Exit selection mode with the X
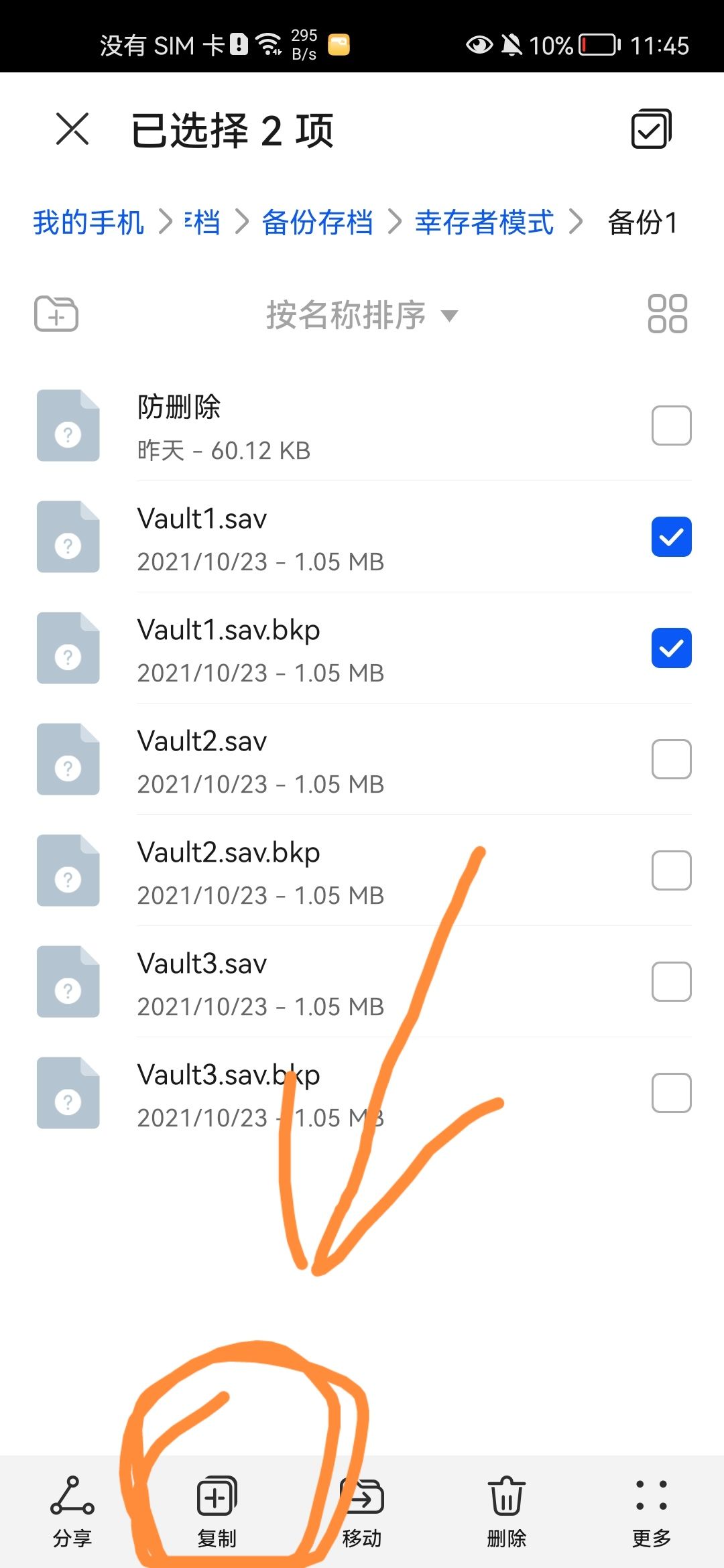Viewport: 724px width, 1568px height. (x=72, y=129)
